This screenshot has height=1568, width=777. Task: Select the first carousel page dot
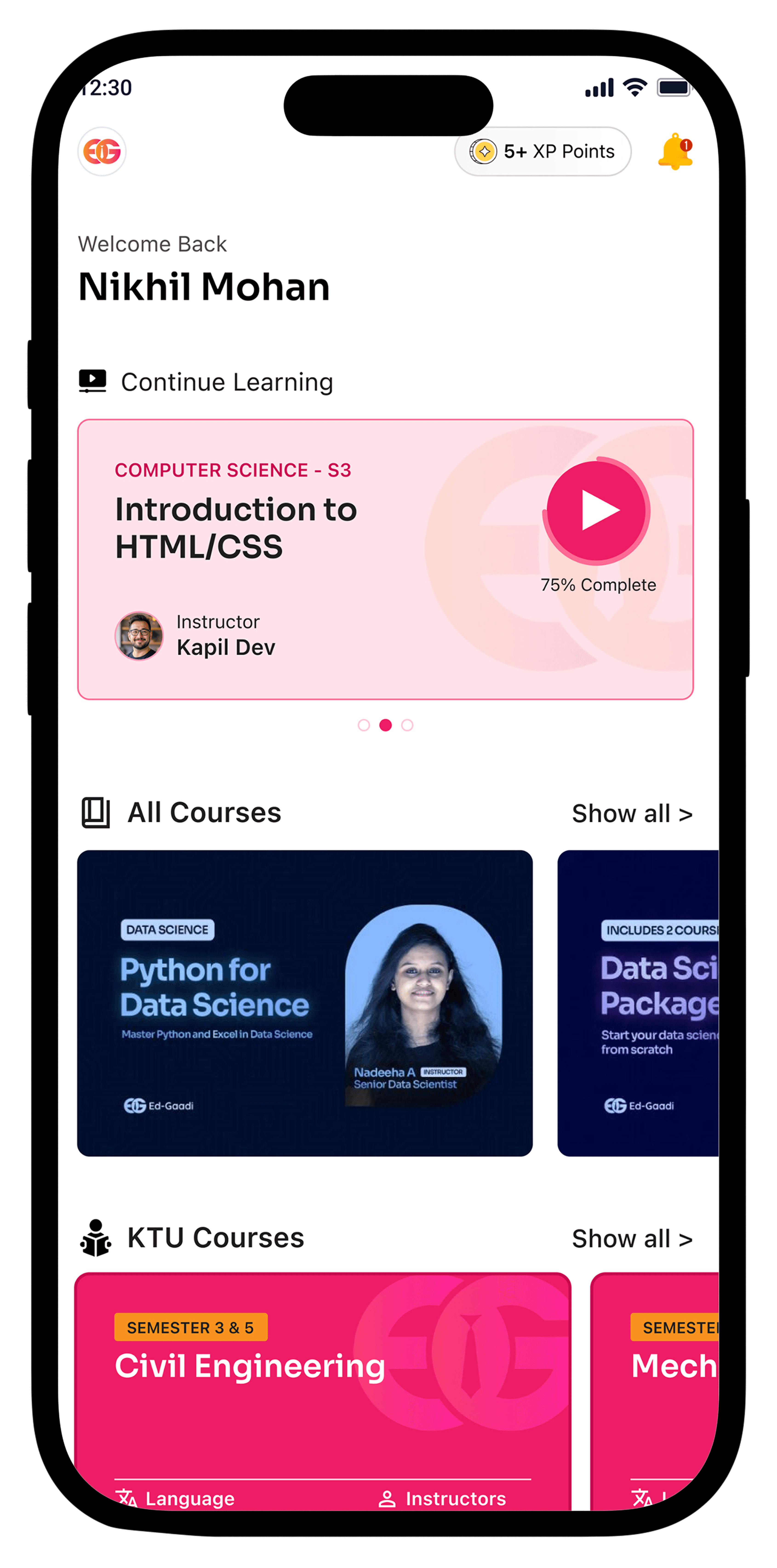363,725
